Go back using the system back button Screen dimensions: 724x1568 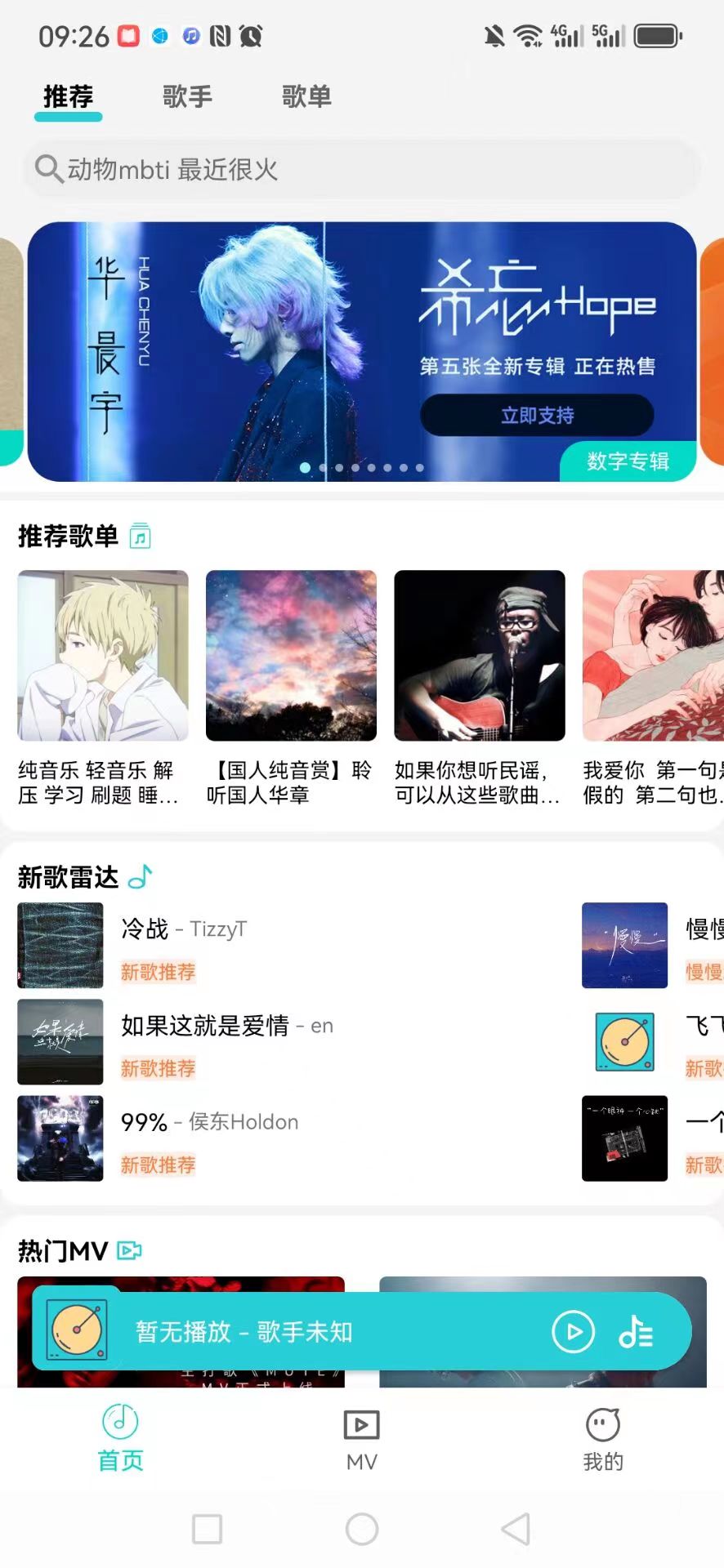[516, 1529]
